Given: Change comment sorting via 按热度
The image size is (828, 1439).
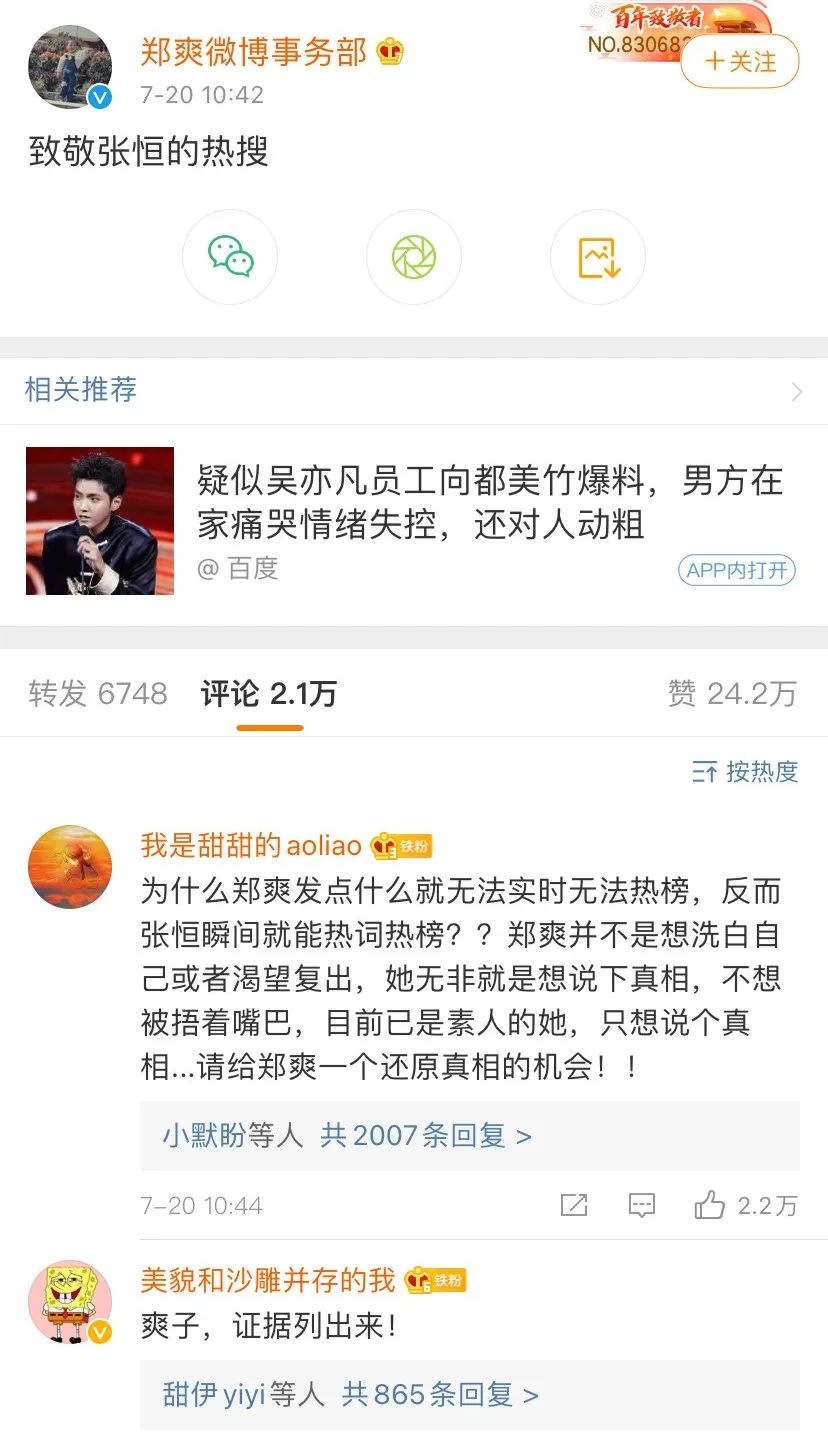Looking at the screenshot, I should point(745,772).
